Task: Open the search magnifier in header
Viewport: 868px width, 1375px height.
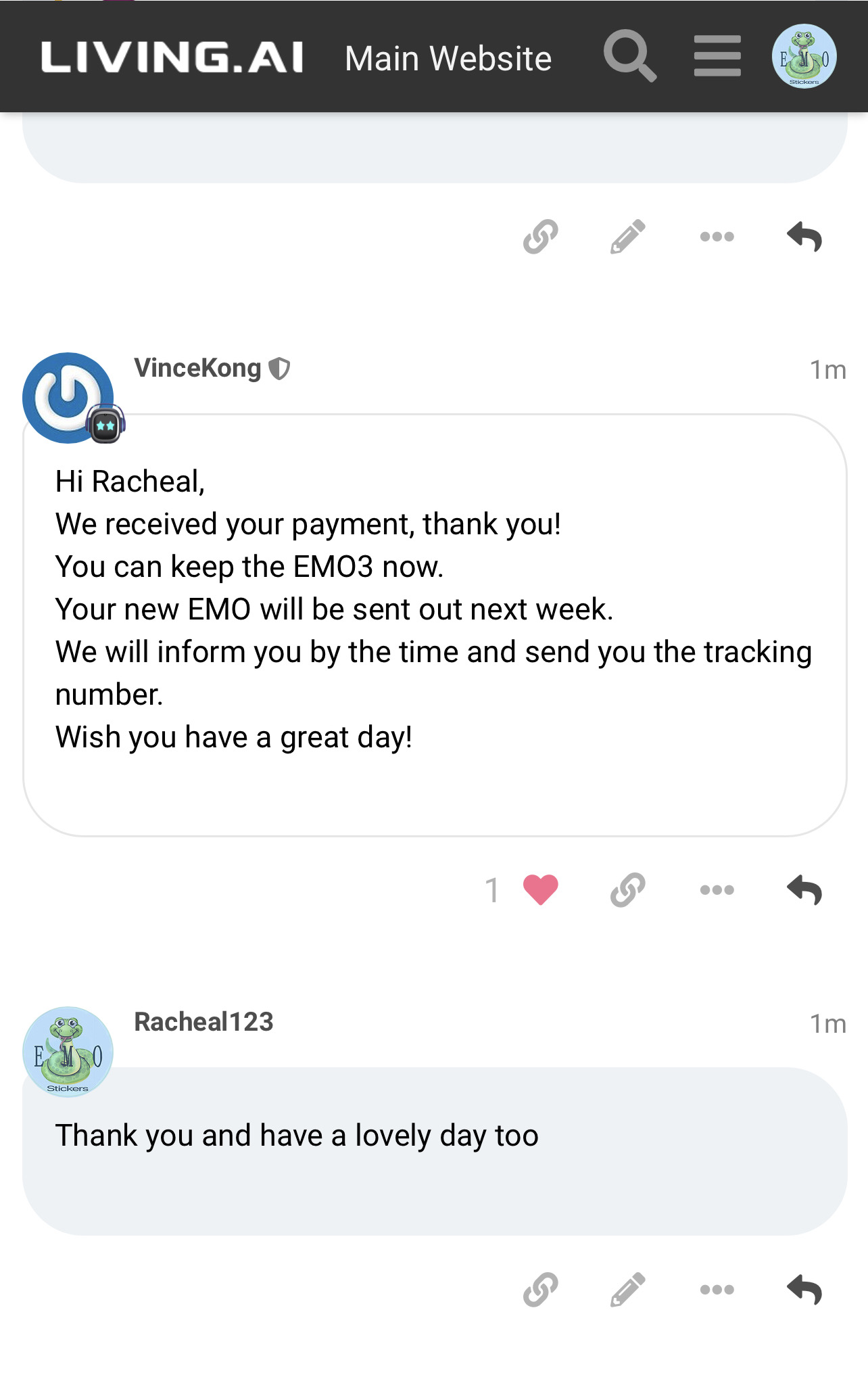Action: [x=629, y=56]
